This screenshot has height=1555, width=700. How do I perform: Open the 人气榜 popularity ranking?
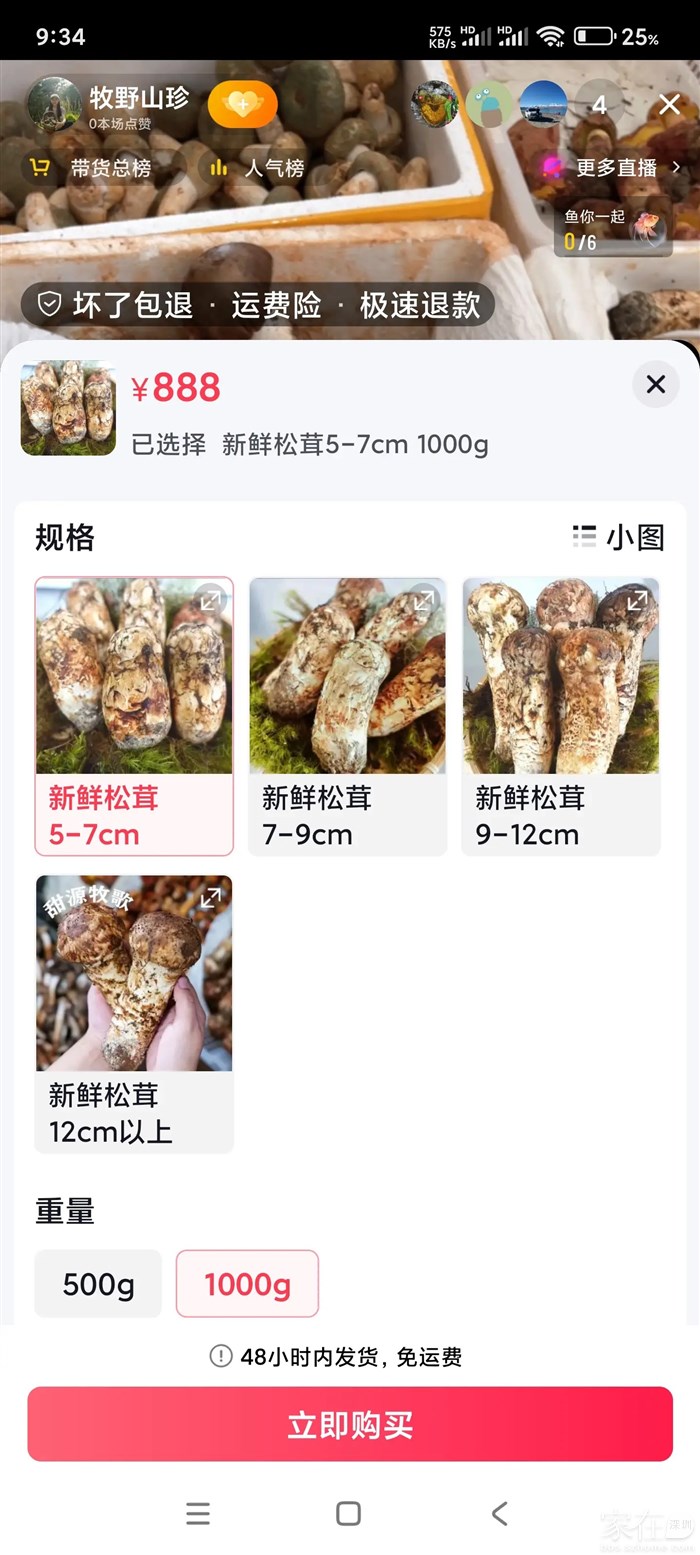257,168
